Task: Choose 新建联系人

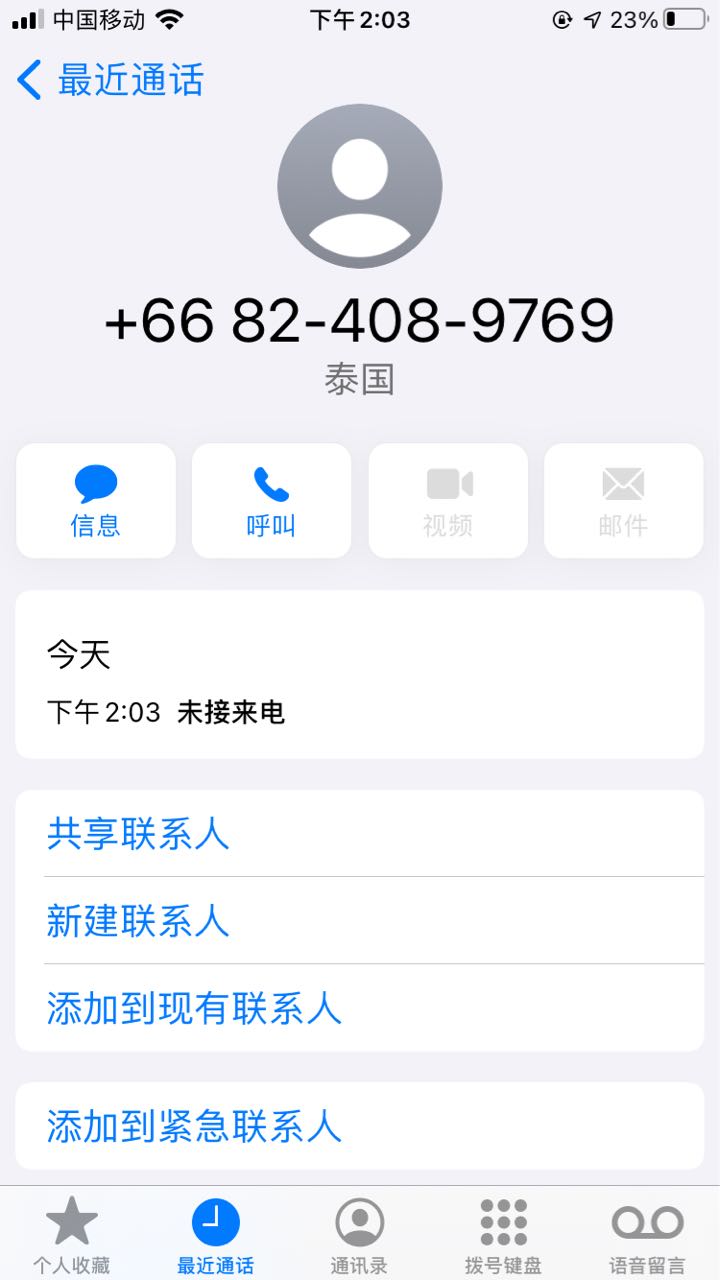Action: click(x=360, y=920)
